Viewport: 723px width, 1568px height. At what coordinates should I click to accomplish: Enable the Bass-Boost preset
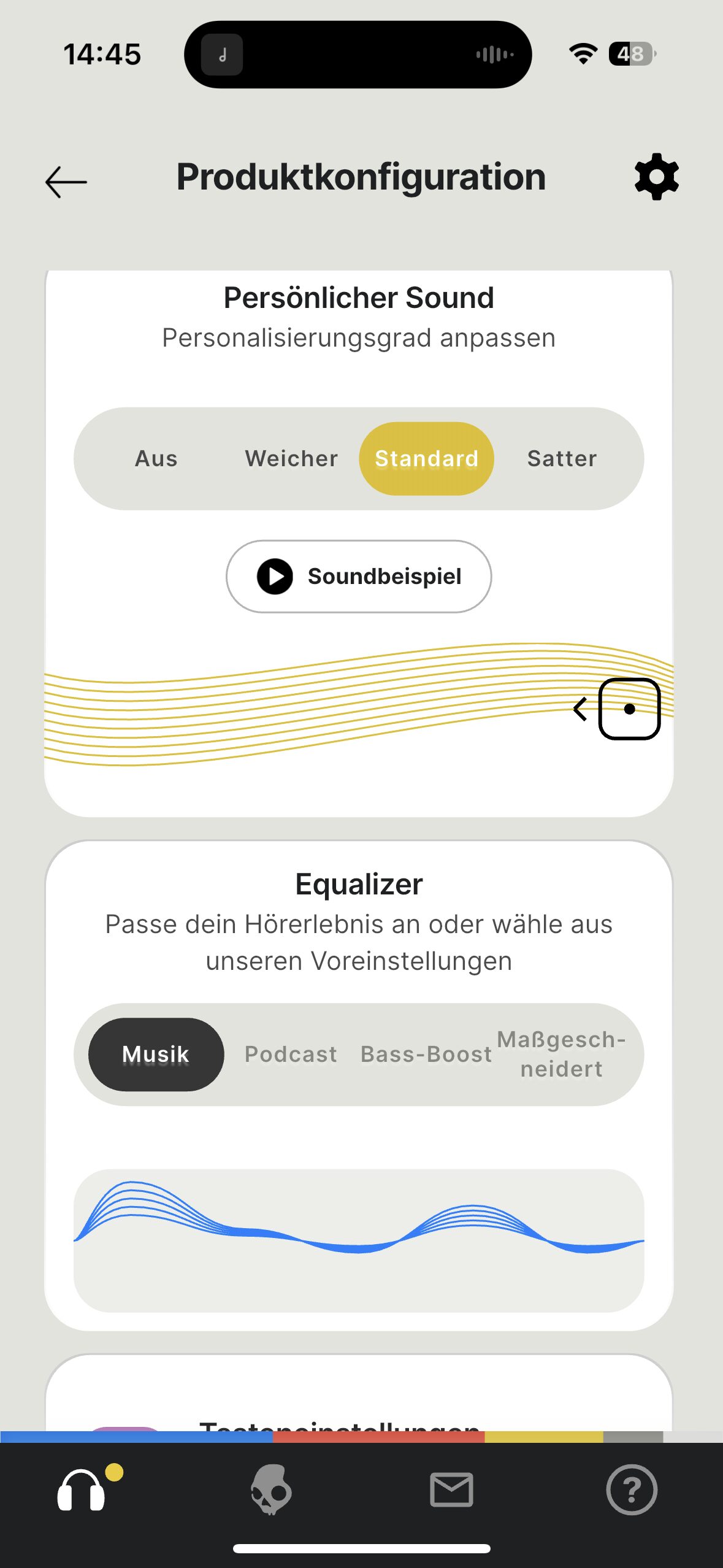click(x=426, y=1055)
